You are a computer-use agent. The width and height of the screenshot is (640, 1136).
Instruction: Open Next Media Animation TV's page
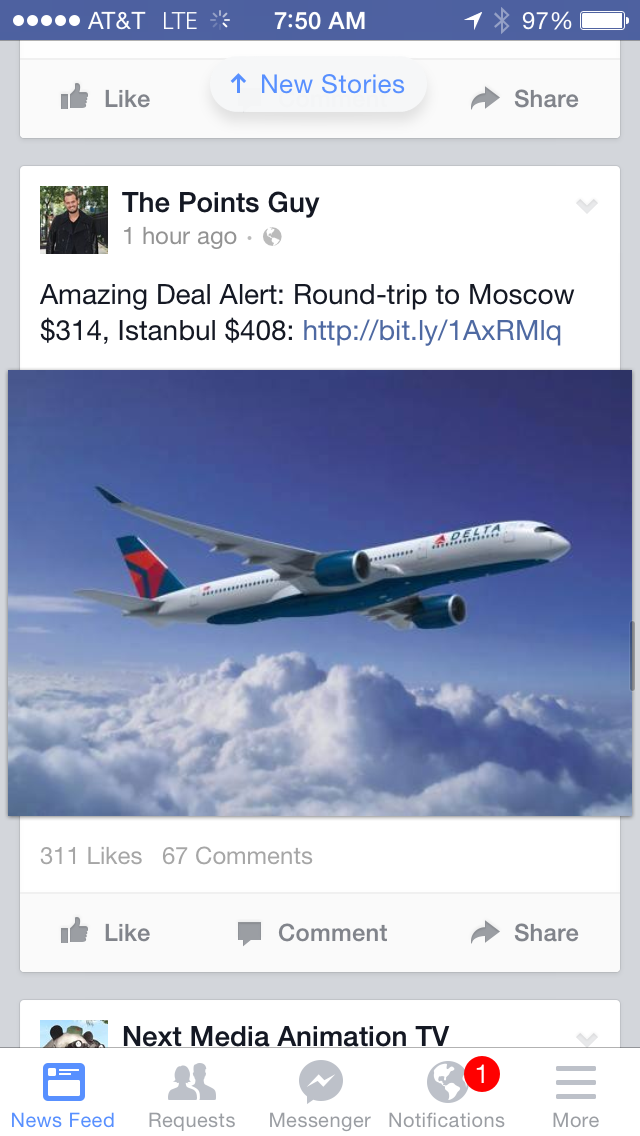[x=285, y=1035]
